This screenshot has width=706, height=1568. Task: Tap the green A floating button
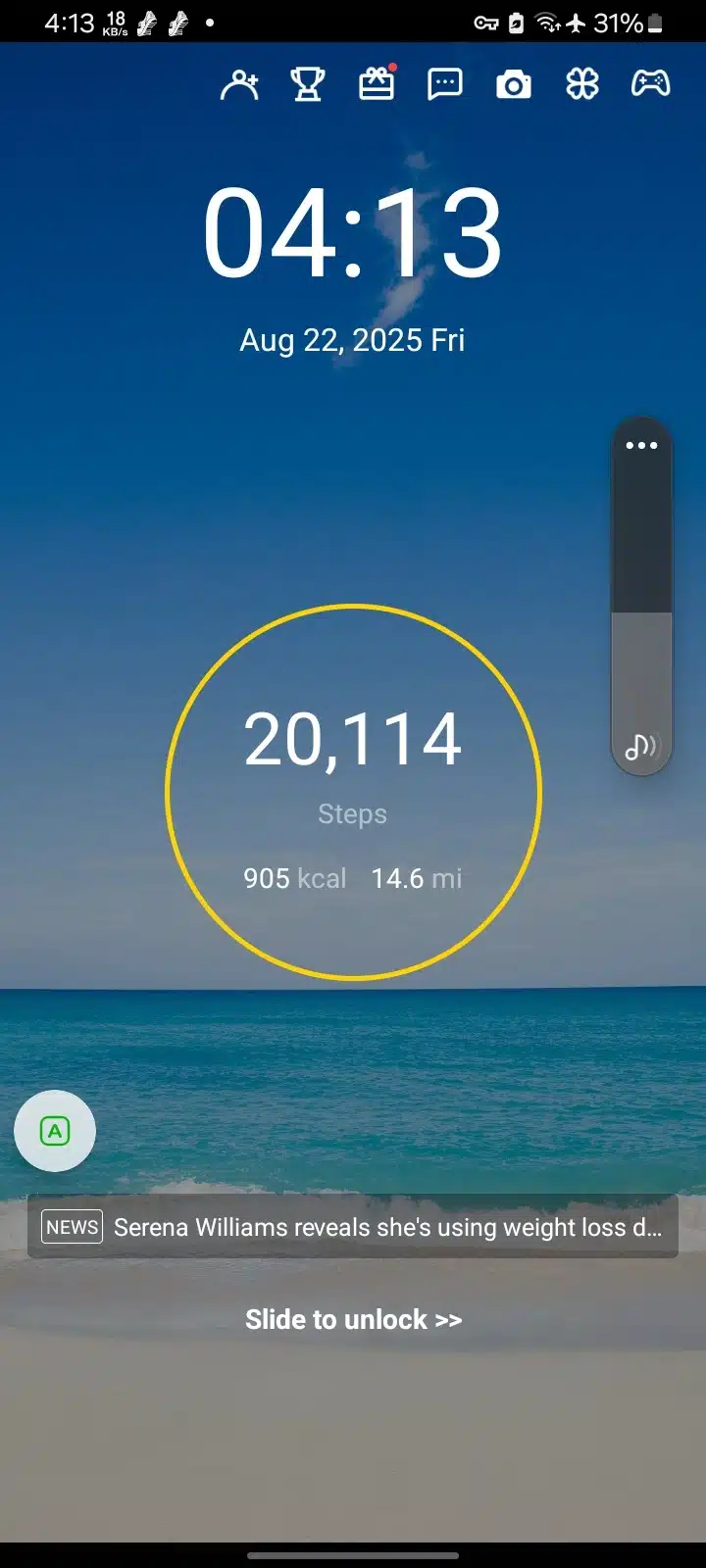click(55, 1131)
